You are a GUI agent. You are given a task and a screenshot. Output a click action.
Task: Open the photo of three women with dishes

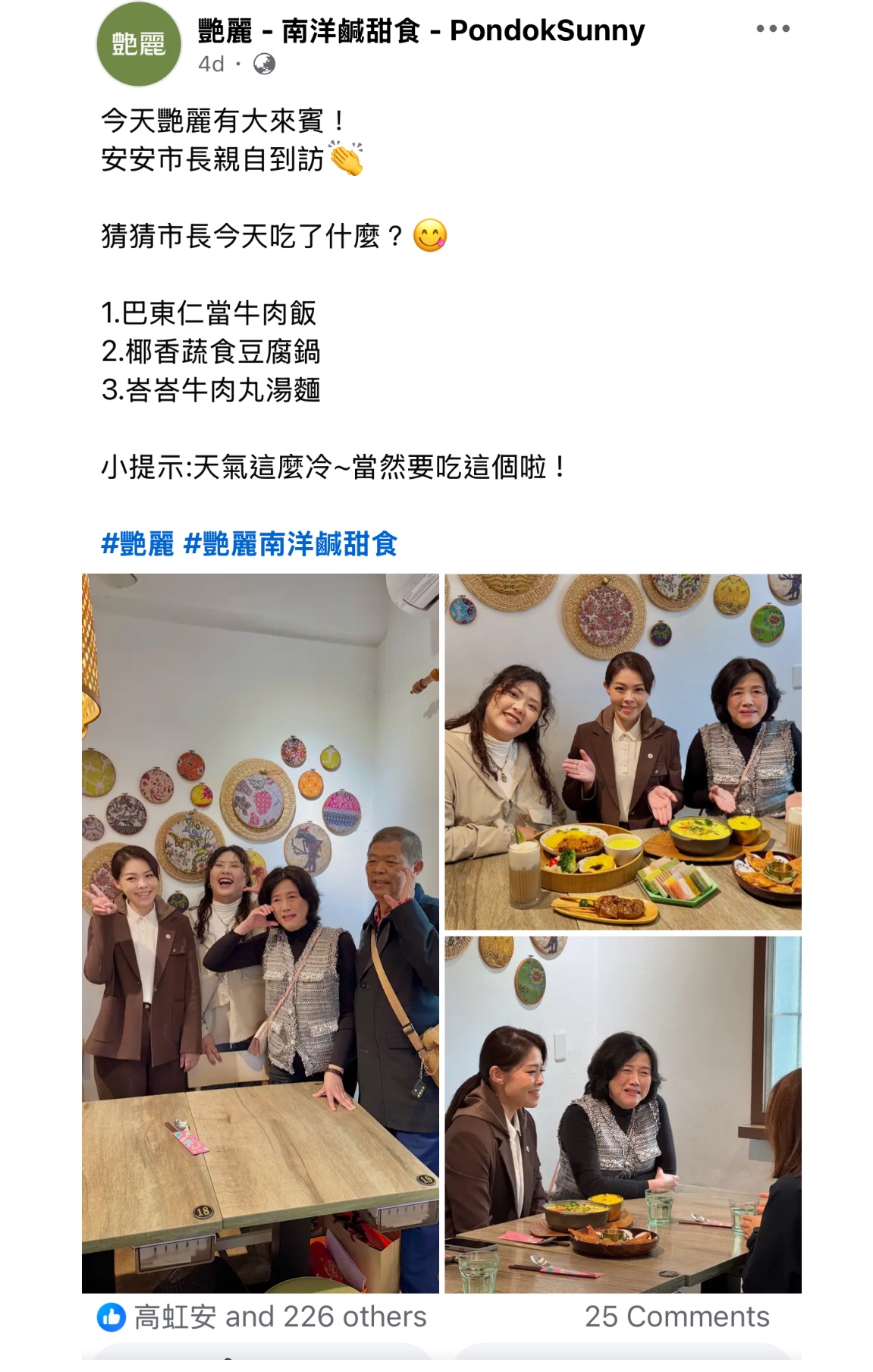(x=623, y=751)
